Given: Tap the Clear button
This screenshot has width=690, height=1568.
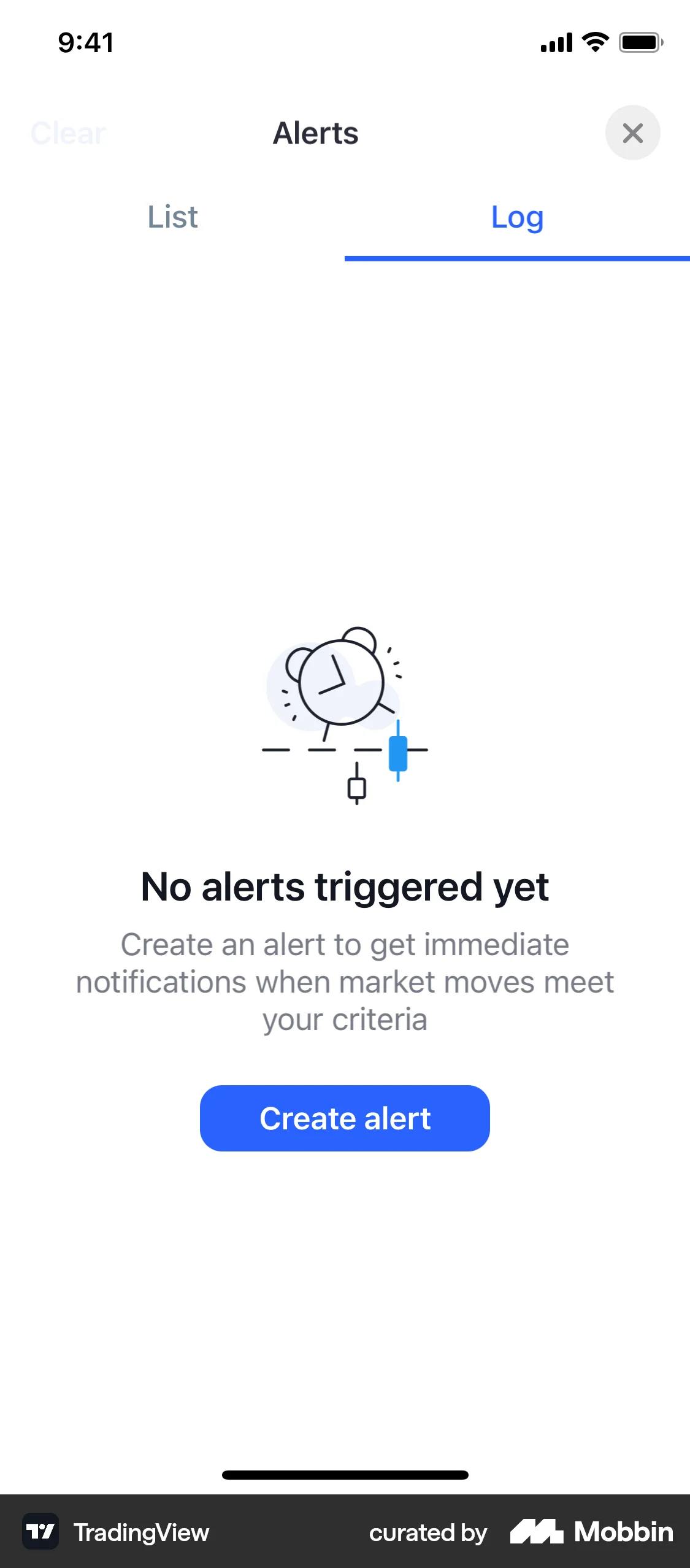Looking at the screenshot, I should (67, 133).
